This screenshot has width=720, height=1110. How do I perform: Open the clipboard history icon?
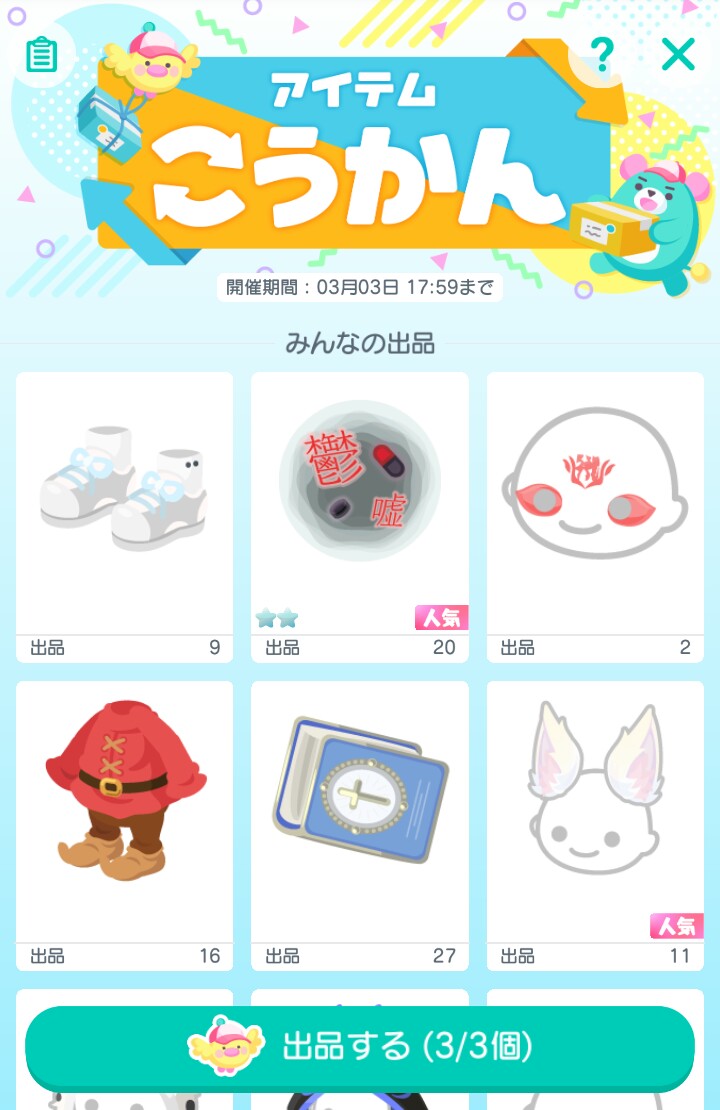[x=41, y=55]
